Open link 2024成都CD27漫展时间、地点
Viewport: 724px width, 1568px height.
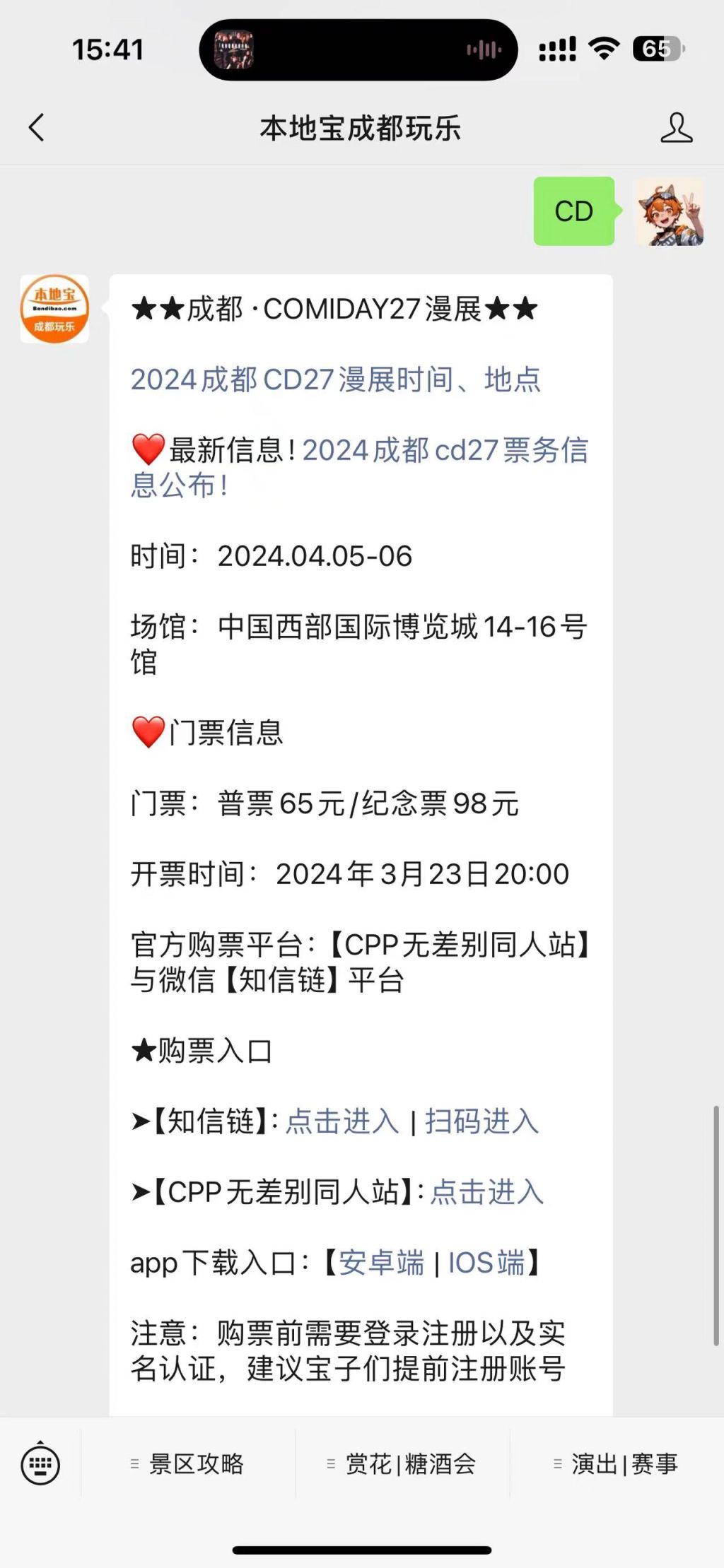pyautogui.click(x=337, y=379)
